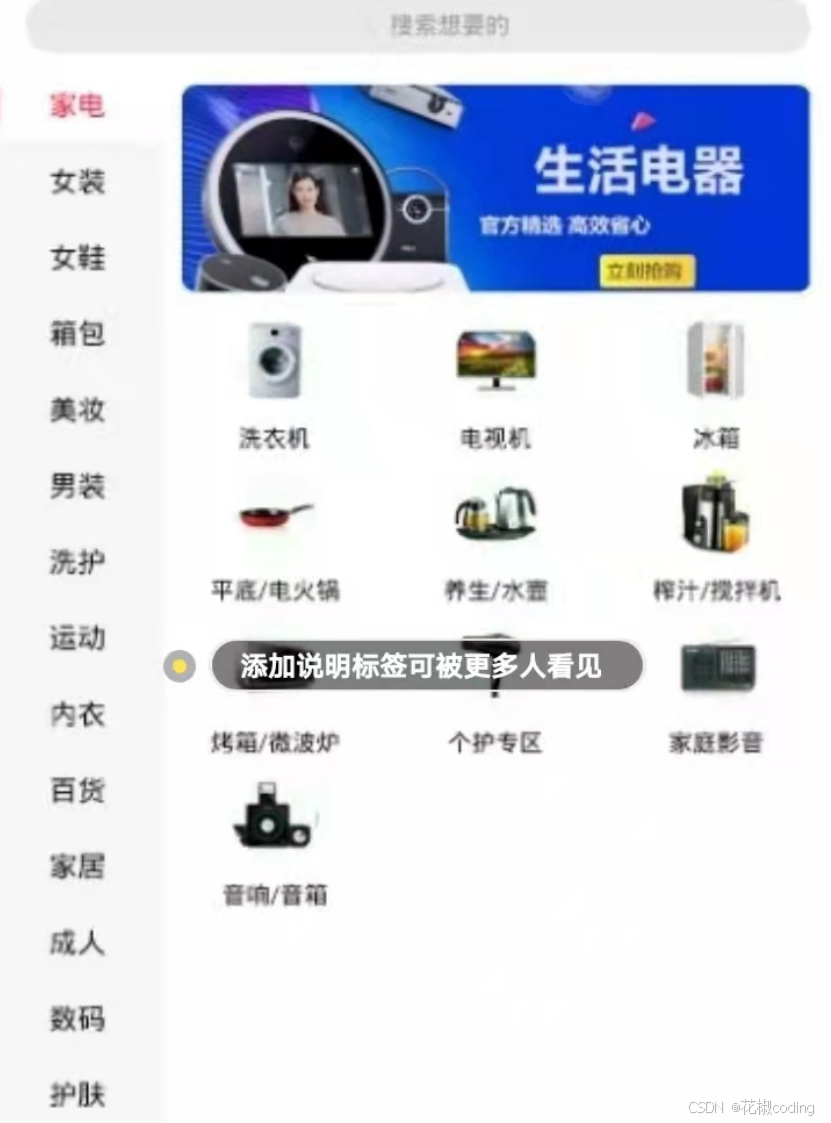Open the 榨汁/搅拌机 juicer icon
831x1123 pixels.
click(x=716, y=515)
